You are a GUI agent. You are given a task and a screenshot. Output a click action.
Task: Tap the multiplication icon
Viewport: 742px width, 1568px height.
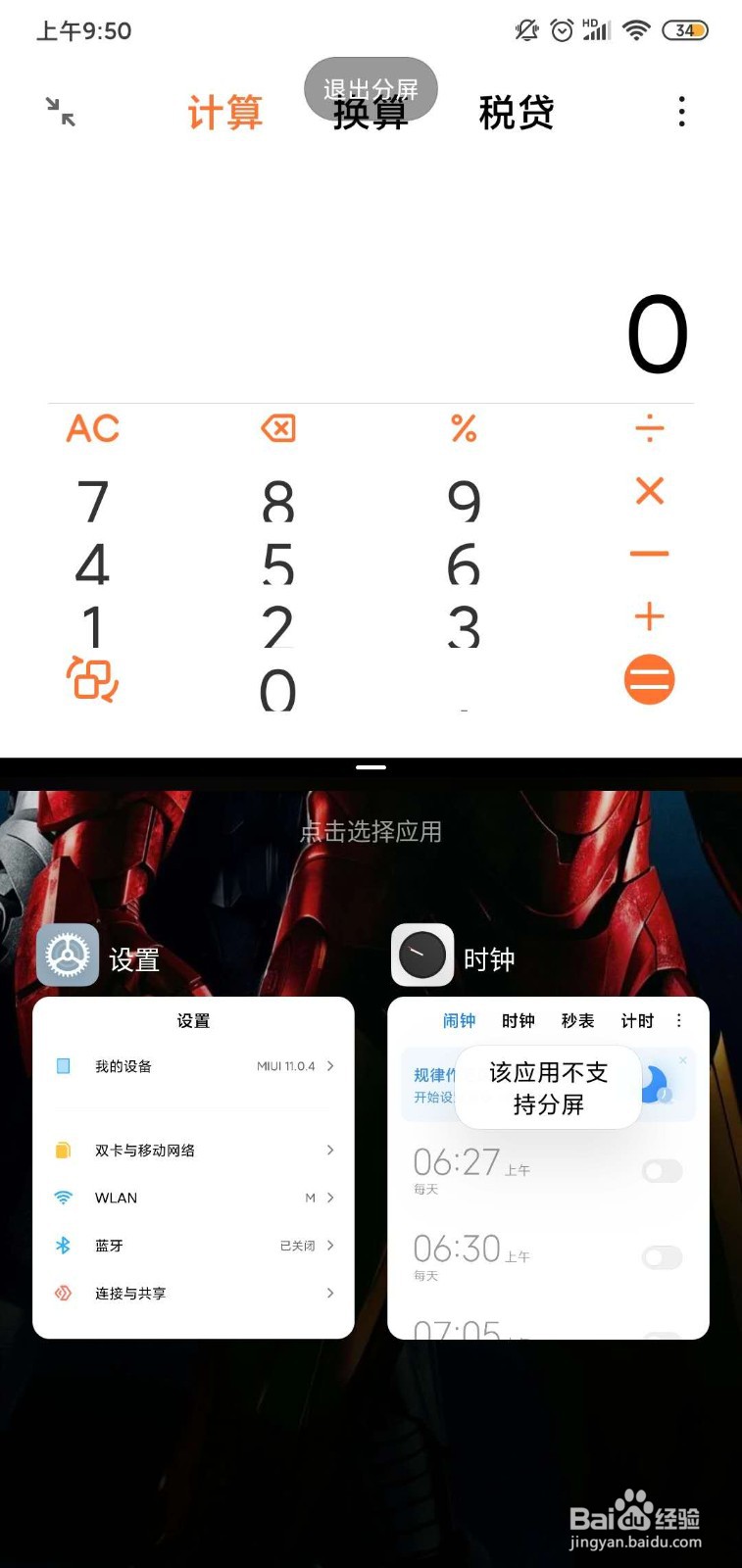click(x=649, y=492)
